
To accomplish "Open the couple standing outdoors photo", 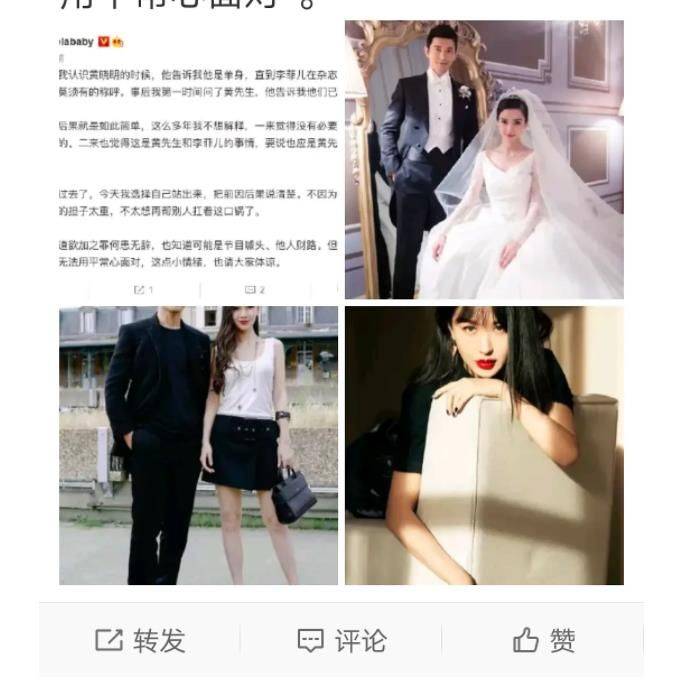I will click(198, 445).
